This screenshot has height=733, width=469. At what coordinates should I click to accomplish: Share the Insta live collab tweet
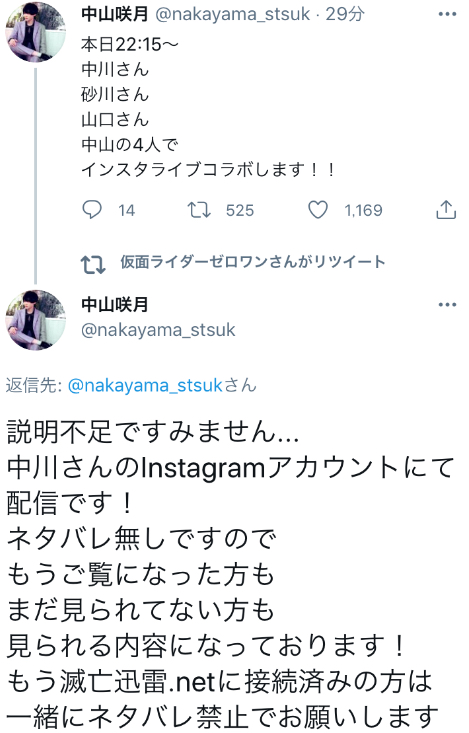[446, 209]
